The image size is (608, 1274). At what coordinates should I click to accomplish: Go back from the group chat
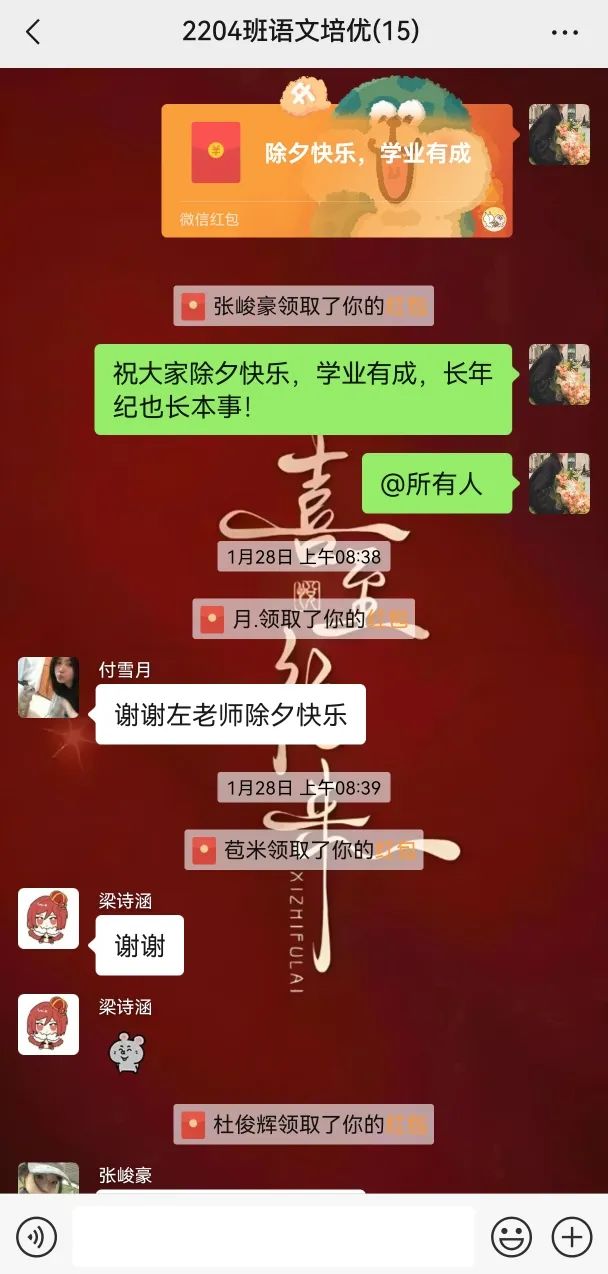click(x=33, y=32)
